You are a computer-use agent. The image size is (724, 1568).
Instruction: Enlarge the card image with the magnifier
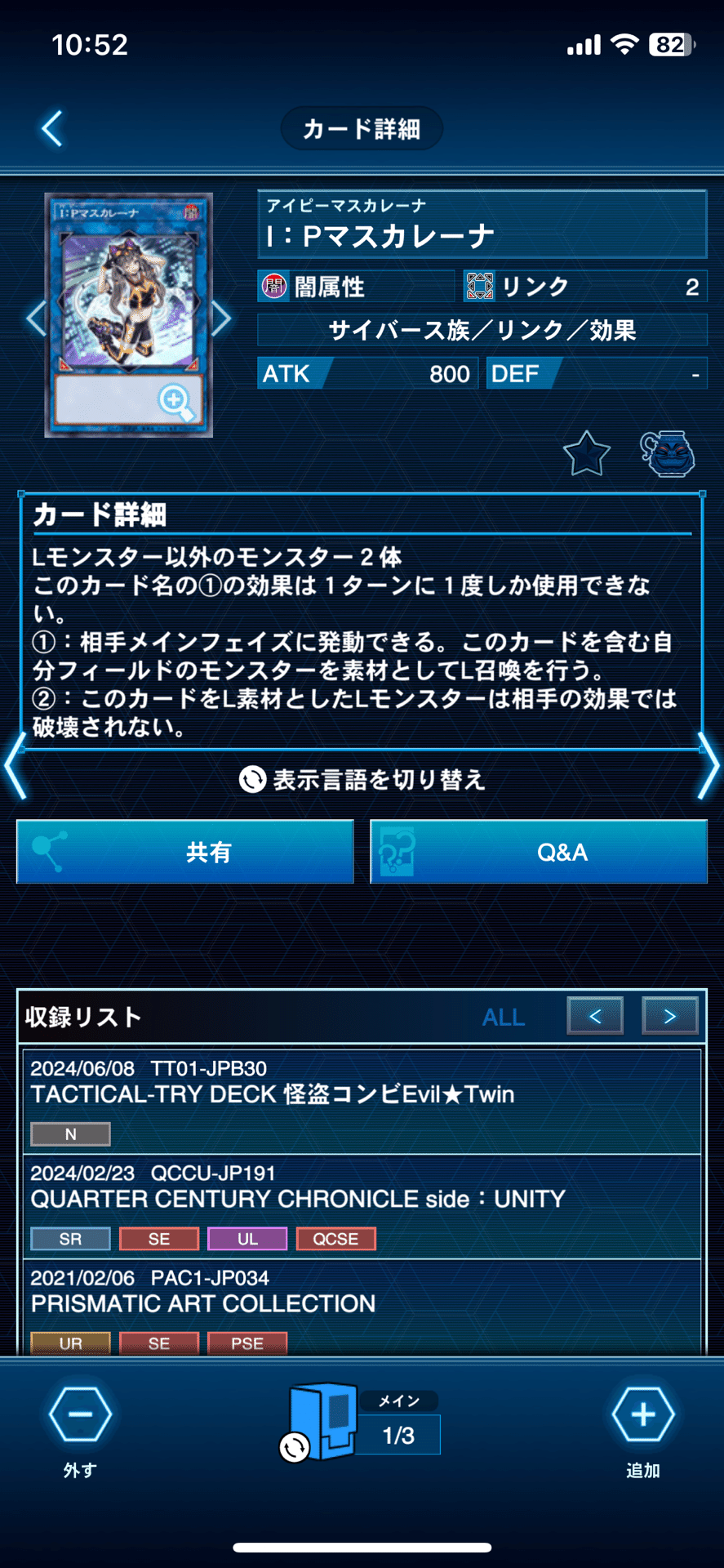[x=175, y=401]
